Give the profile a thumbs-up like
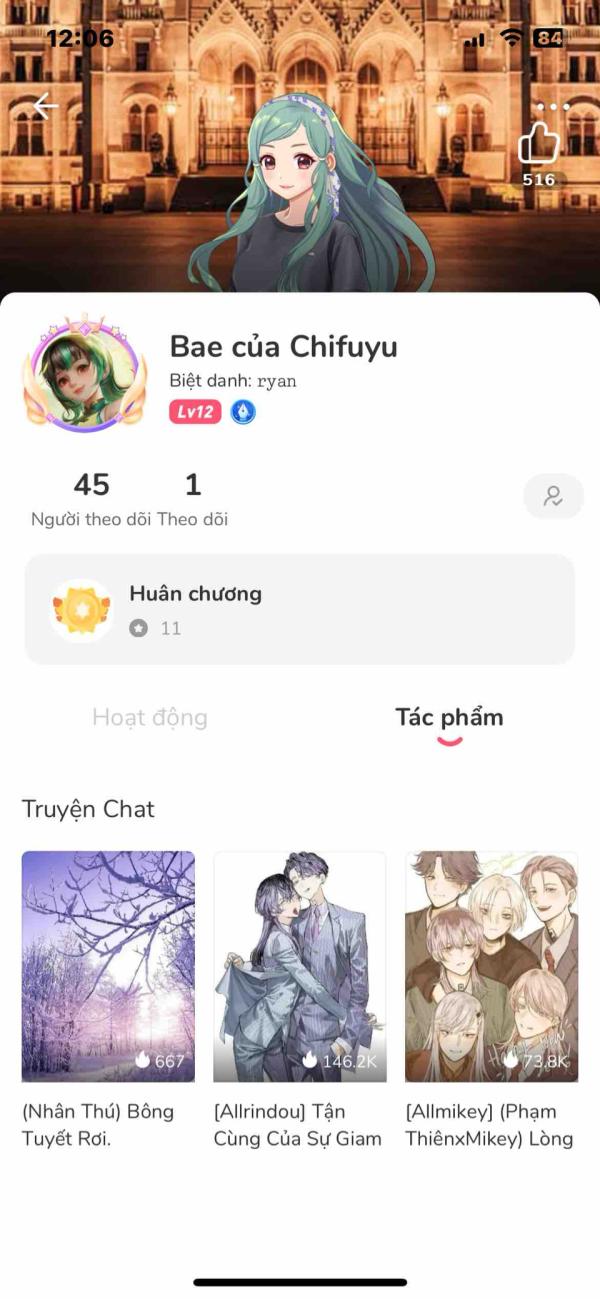This screenshot has height=1299, width=600. 538,145
